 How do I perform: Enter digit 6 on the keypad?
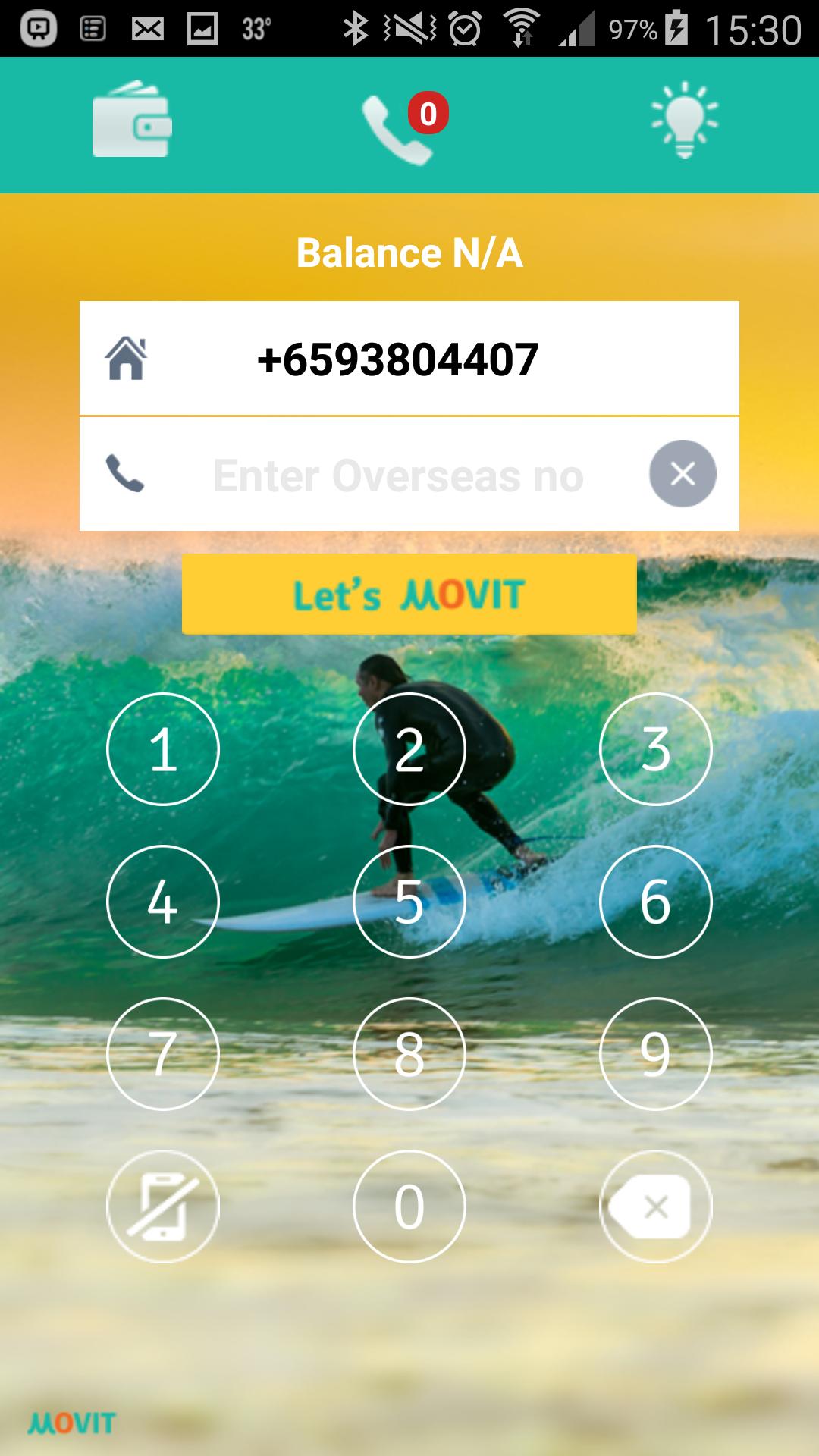click(655, 902)
